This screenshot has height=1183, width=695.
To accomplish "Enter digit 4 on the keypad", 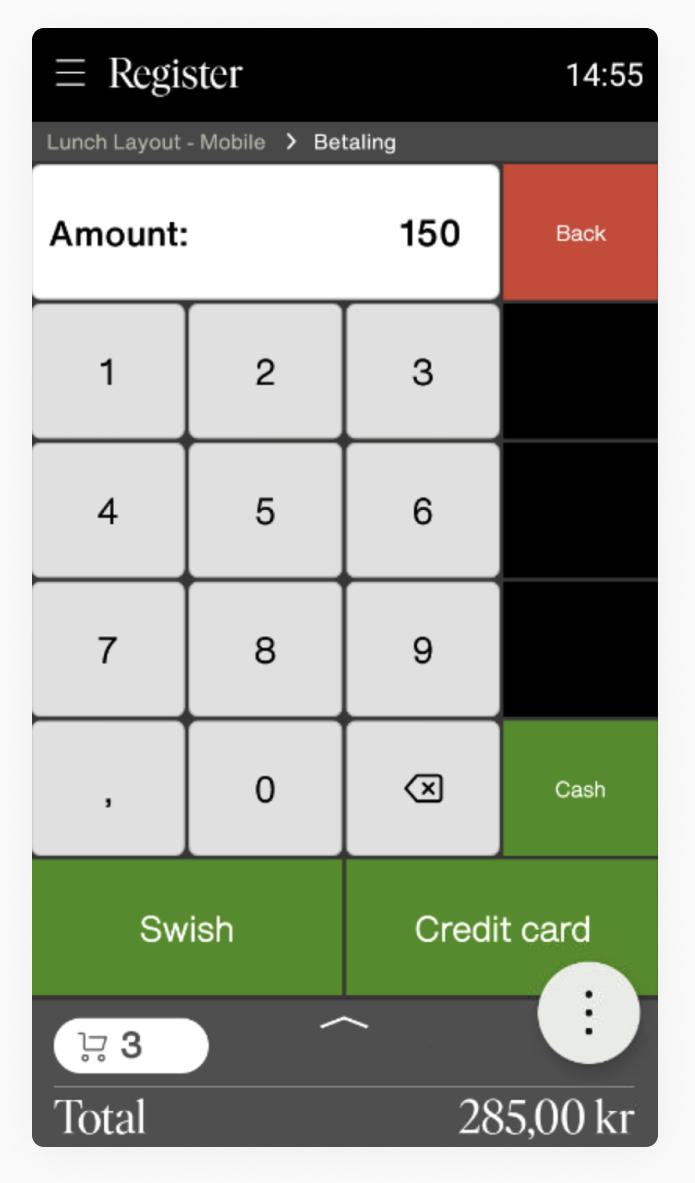I will coord(108,511).
